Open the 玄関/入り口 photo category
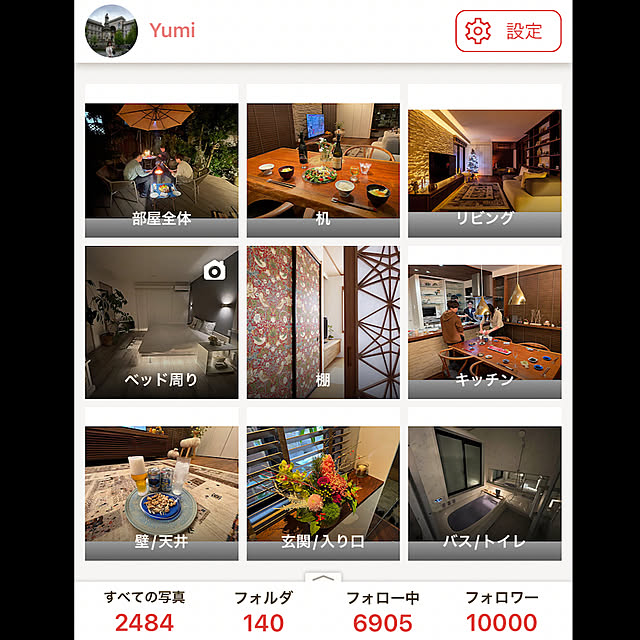Screen dimensions: 640x640 click(x=323, y=485)
